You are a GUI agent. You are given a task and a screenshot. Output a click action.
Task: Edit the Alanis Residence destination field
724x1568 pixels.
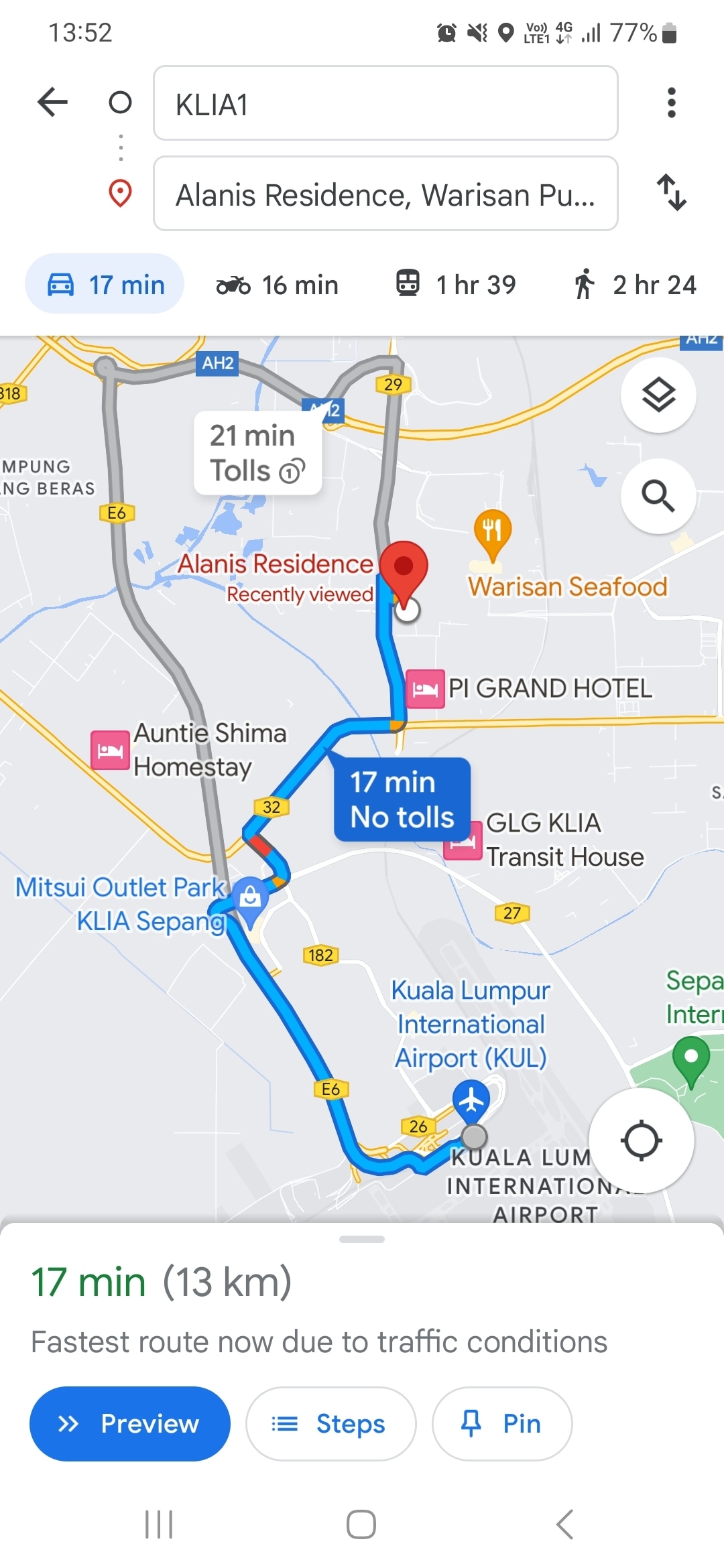click(x=385, y=194)
